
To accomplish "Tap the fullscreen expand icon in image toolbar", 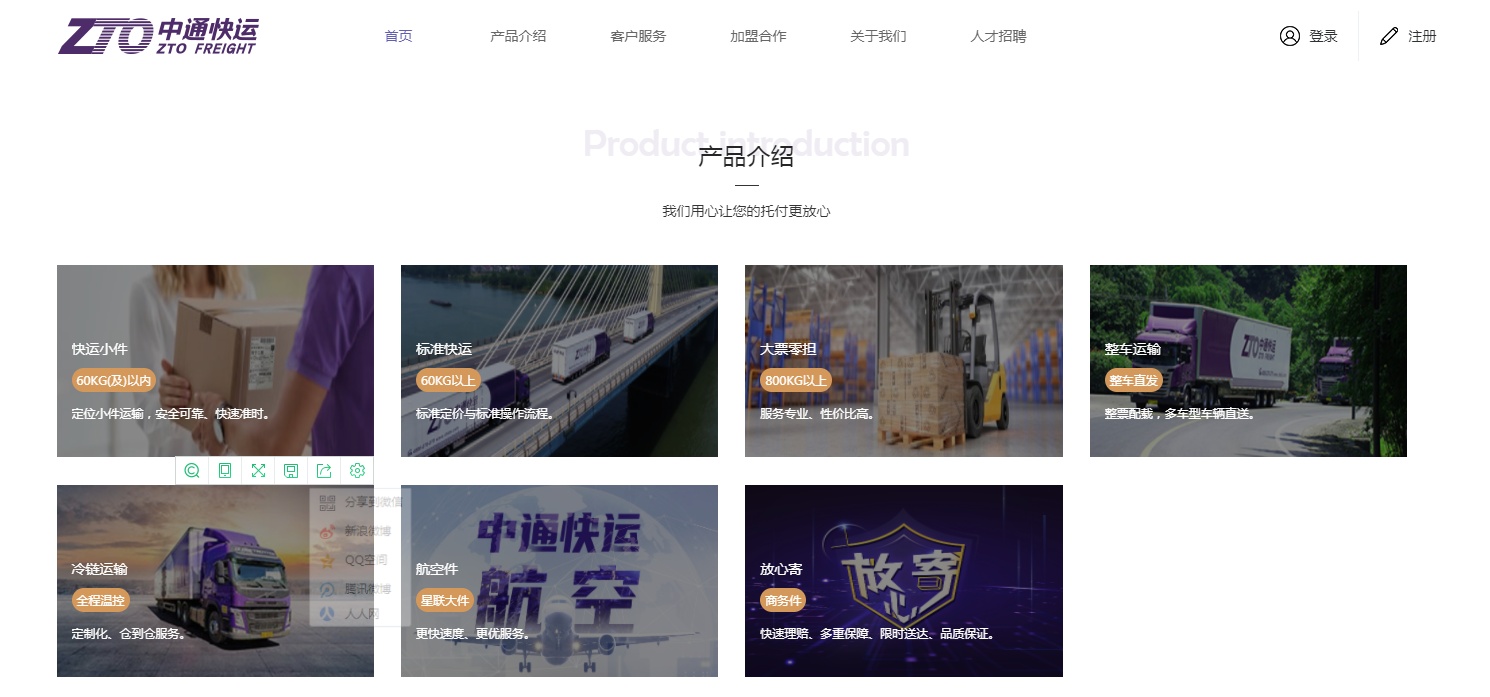I will point(258,471).
